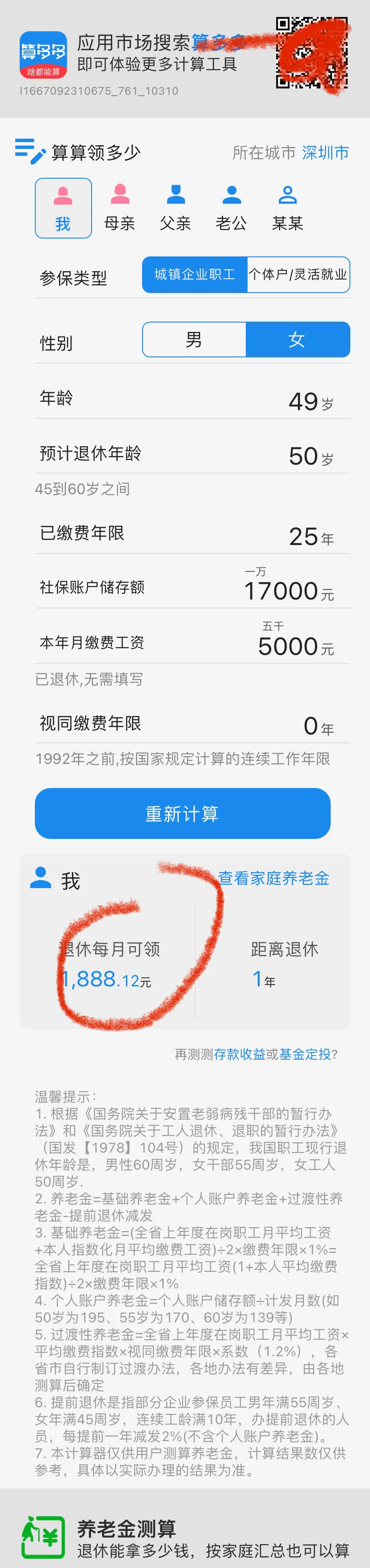Set gender to 男

(x=194, y=340)
